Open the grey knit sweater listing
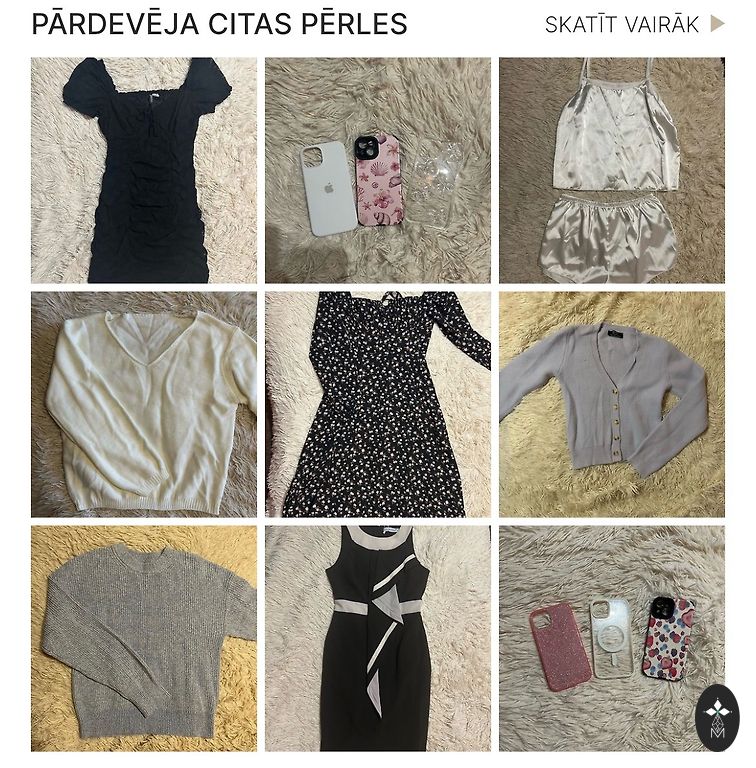The image size is (756, 768). (143, 638)
